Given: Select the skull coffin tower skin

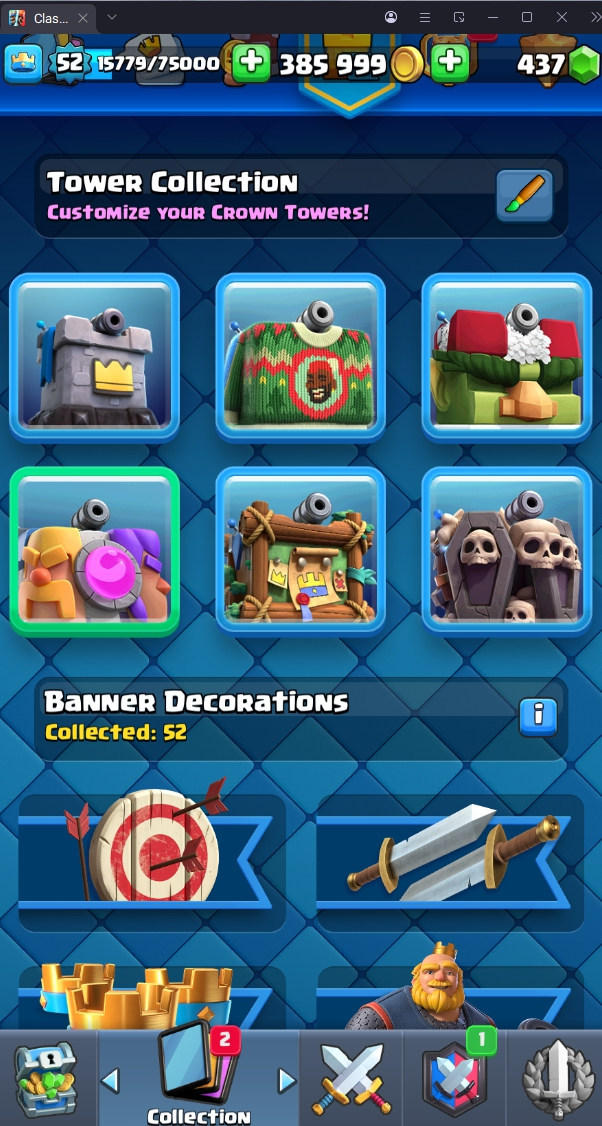Looking at the screenshot, I should pos(507,551).
